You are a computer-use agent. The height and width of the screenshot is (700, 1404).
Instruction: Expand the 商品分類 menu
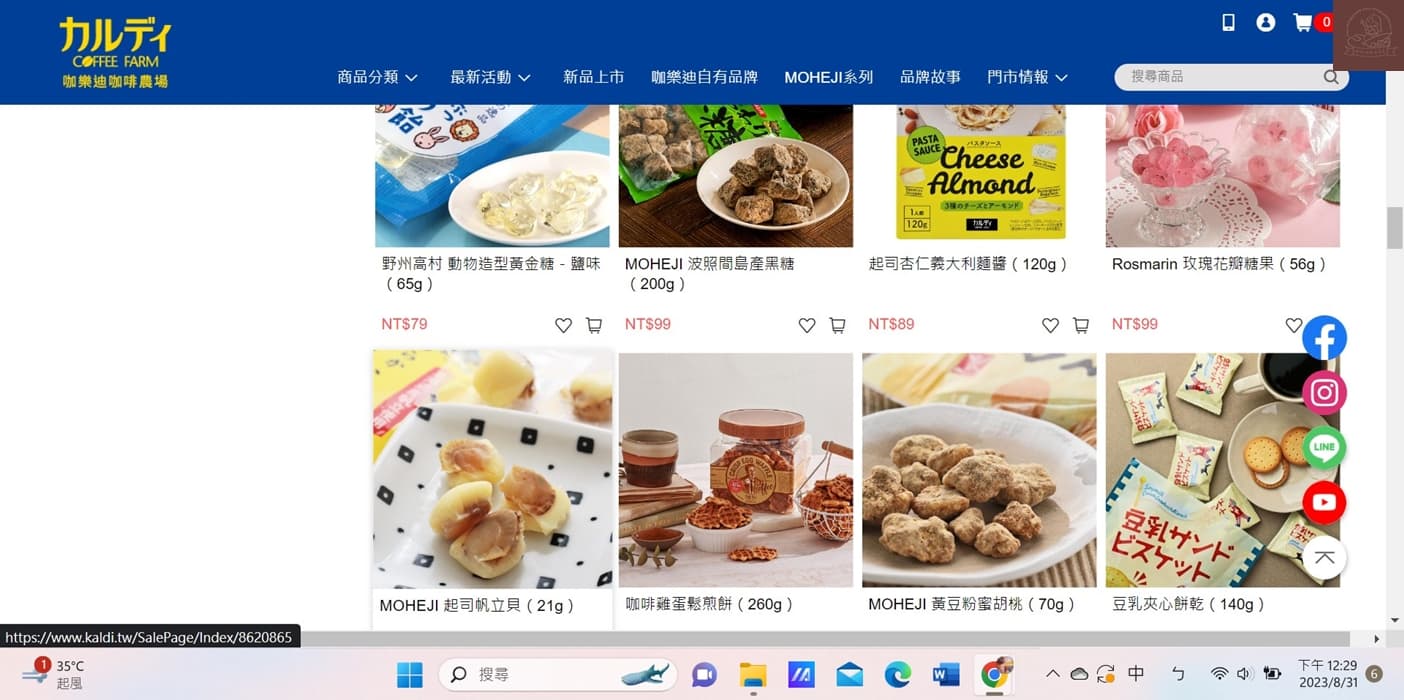tap(377, 77)
